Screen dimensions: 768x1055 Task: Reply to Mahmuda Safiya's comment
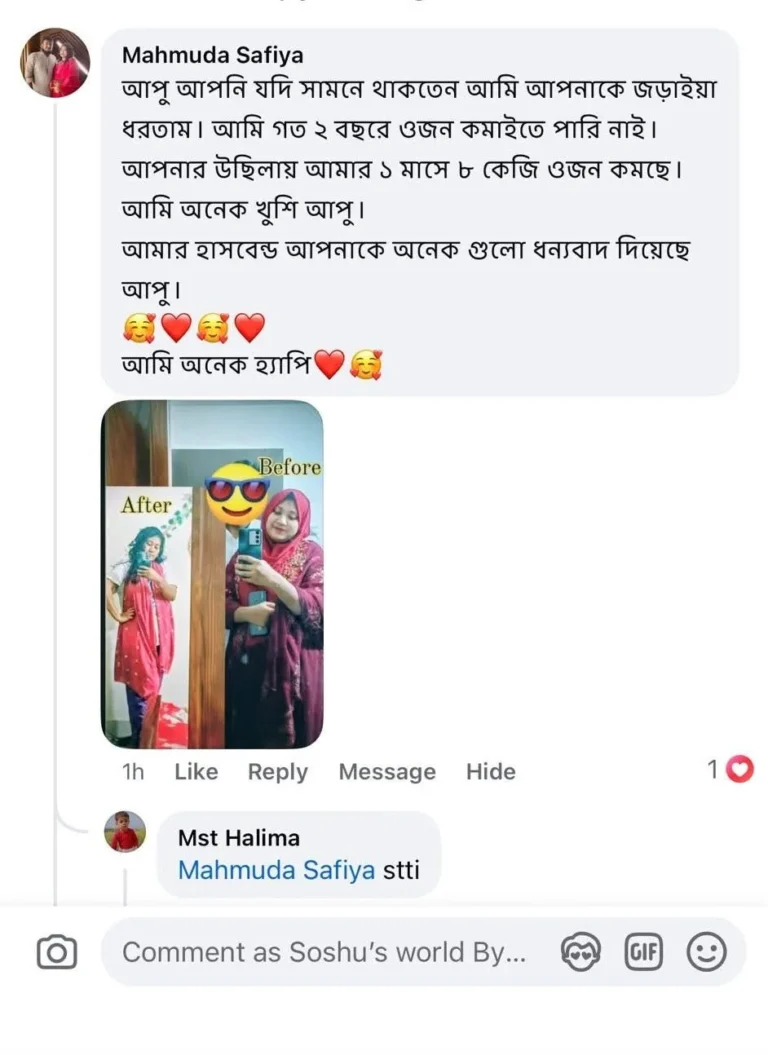pos(278,772)
